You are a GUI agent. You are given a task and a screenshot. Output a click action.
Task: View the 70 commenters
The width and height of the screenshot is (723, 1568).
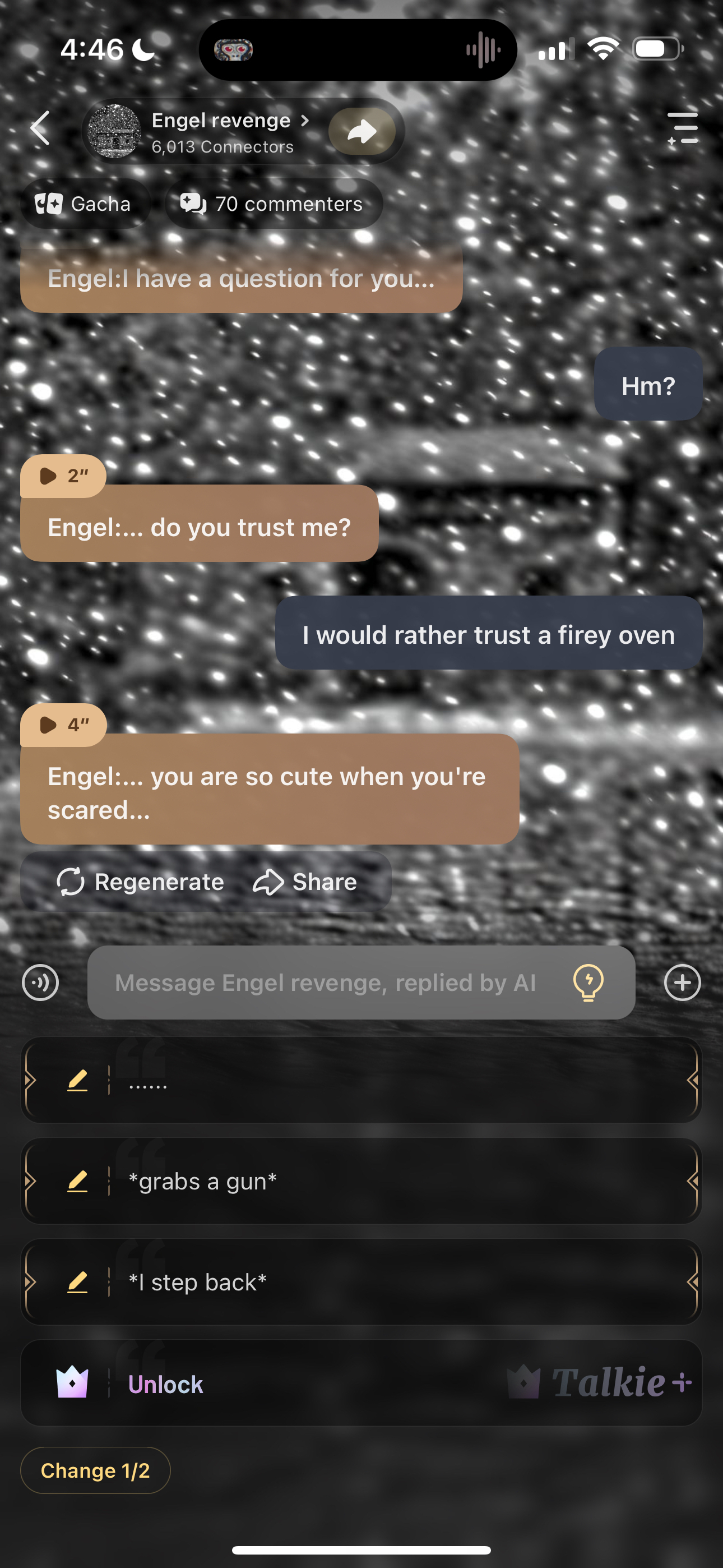click(274, 204)
